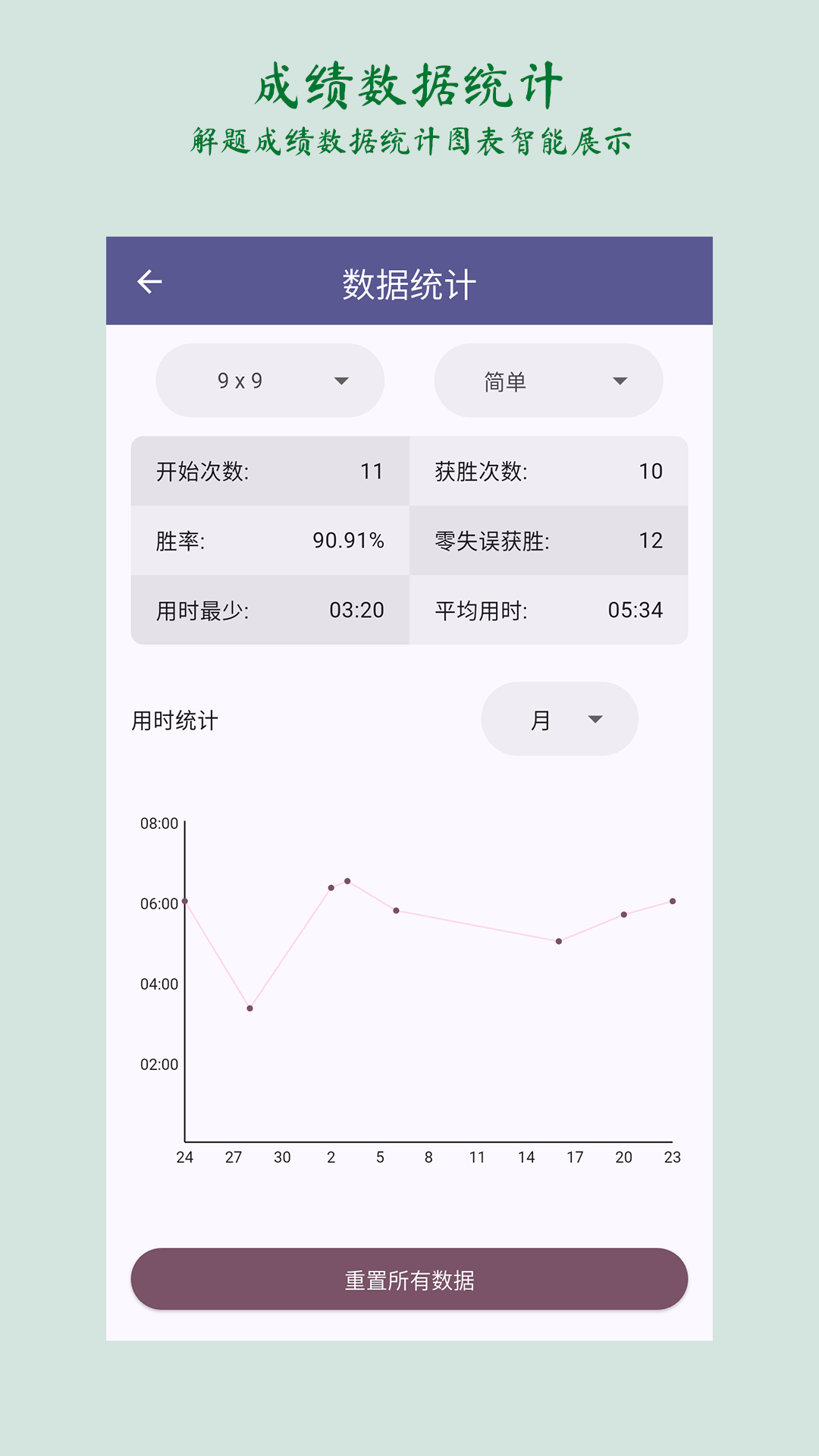Click the 重置所有数据 button
Image resolution: width=819 pixels, height=1456 pixels.
click(409, 1278)
